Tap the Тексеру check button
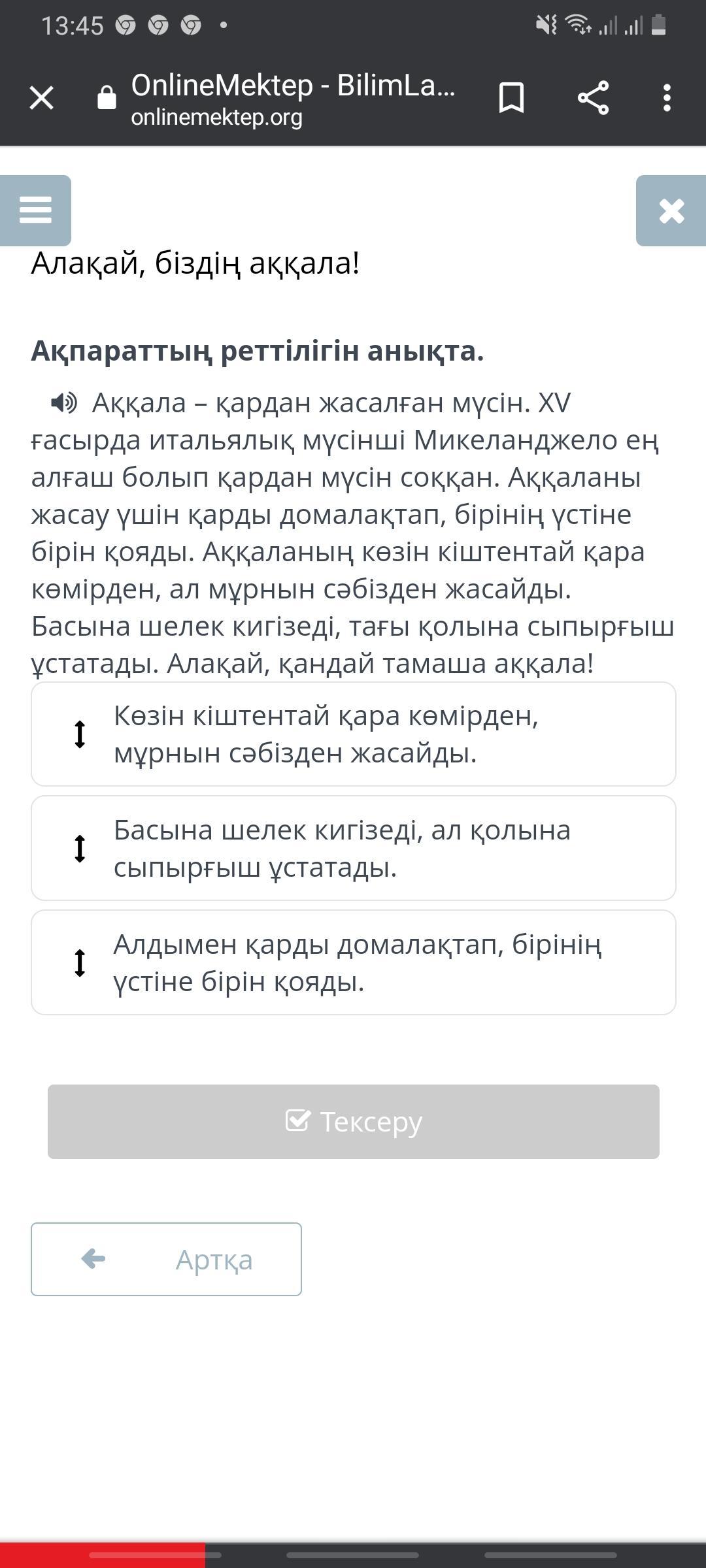This screenshot has height=1568, width=706. (x=353, y=1122)
